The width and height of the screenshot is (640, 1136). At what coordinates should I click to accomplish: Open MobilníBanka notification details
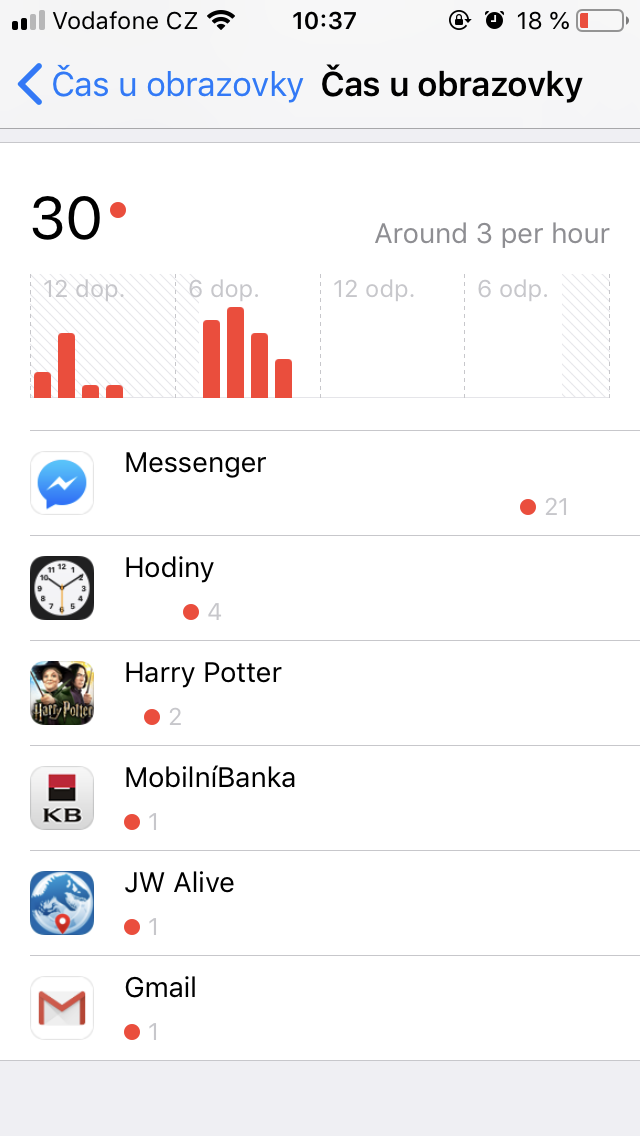click(320, 798)
